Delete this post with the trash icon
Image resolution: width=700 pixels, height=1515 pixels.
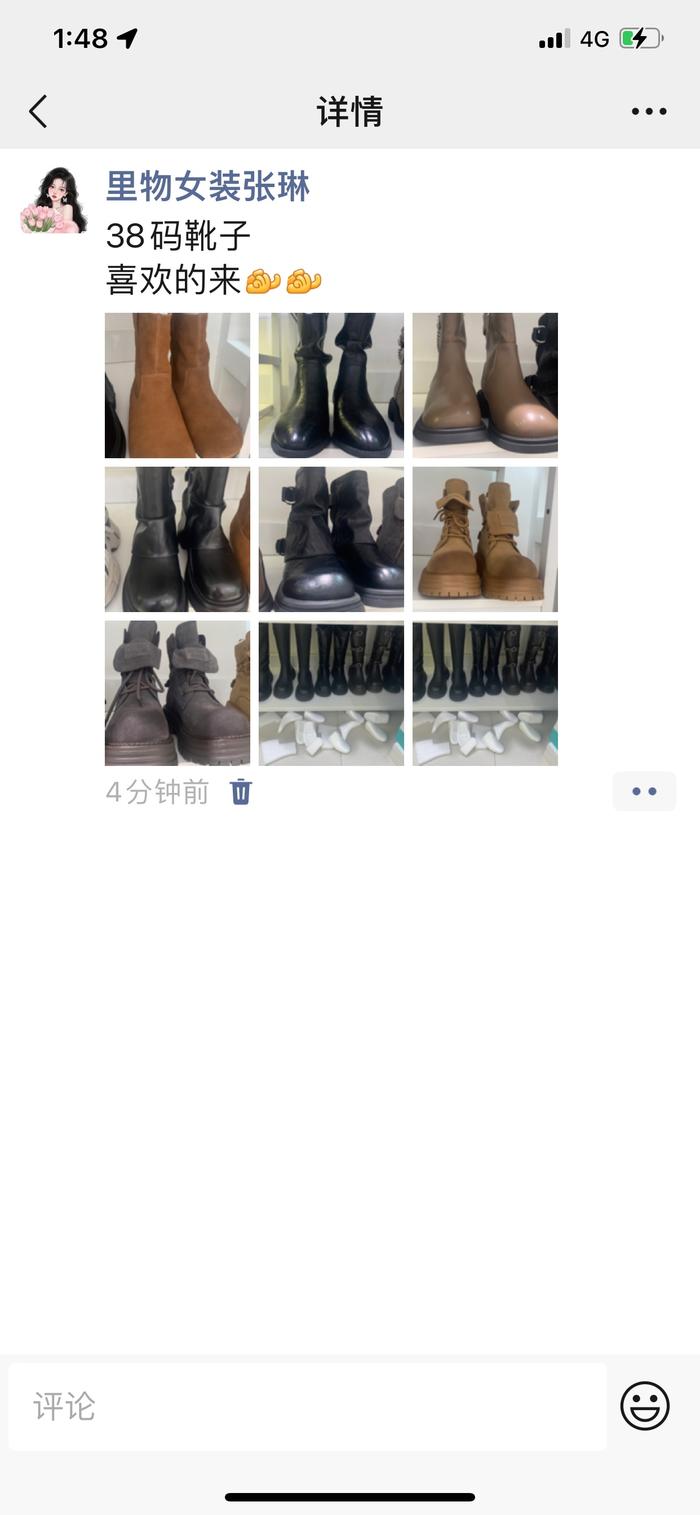click(x=241, y=792)
